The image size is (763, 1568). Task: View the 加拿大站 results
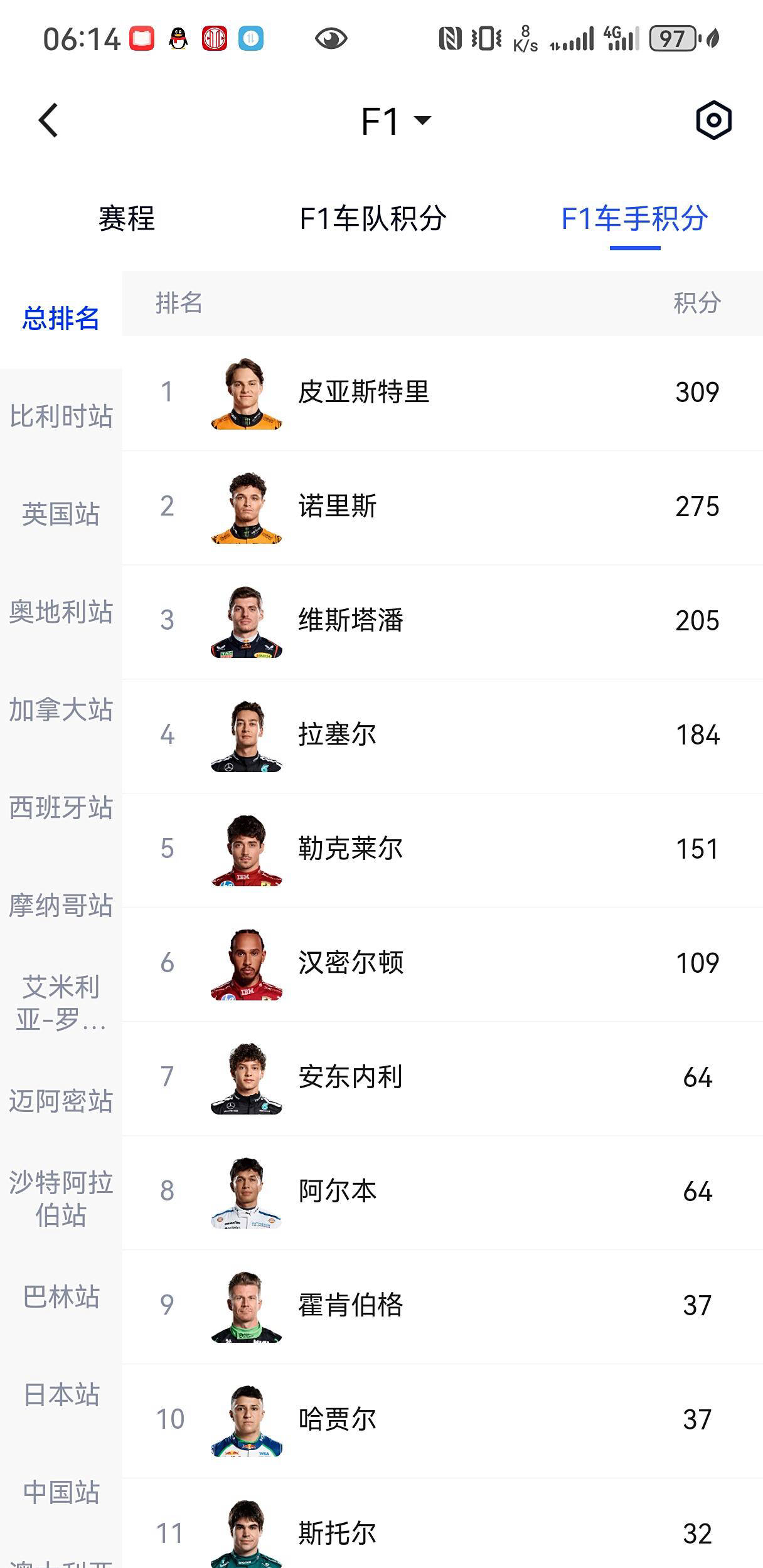[61, 710]
